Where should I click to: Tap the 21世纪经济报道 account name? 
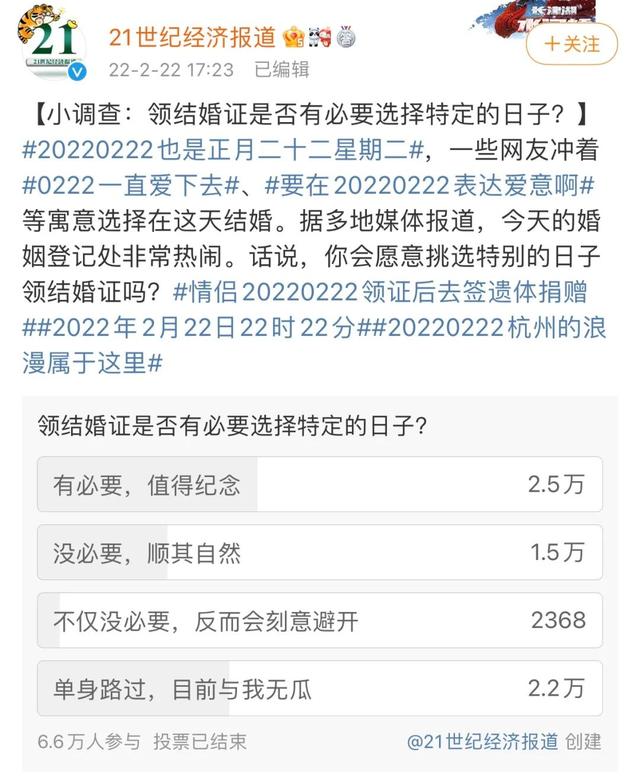point(192,38)
